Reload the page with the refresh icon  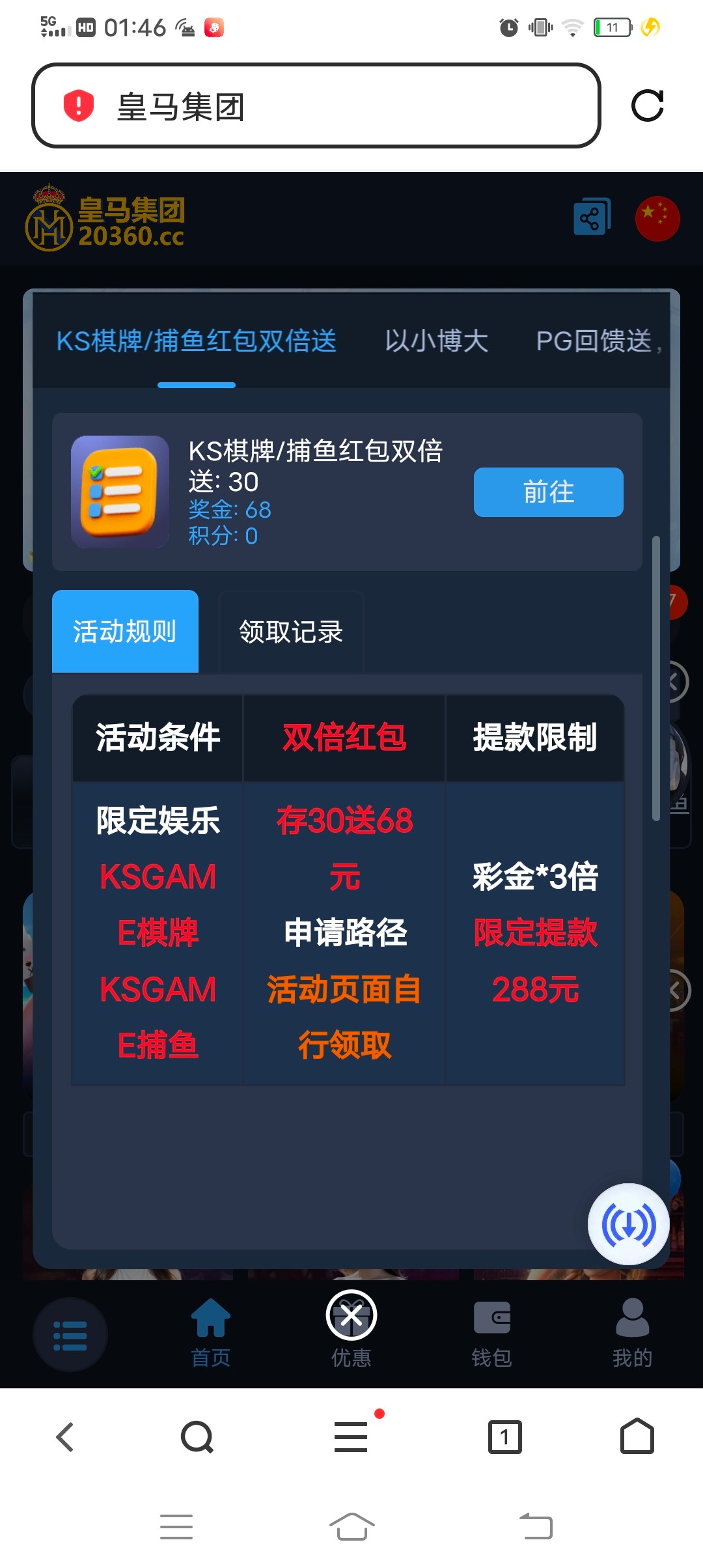pyautogui.click(x=647, y=105)
